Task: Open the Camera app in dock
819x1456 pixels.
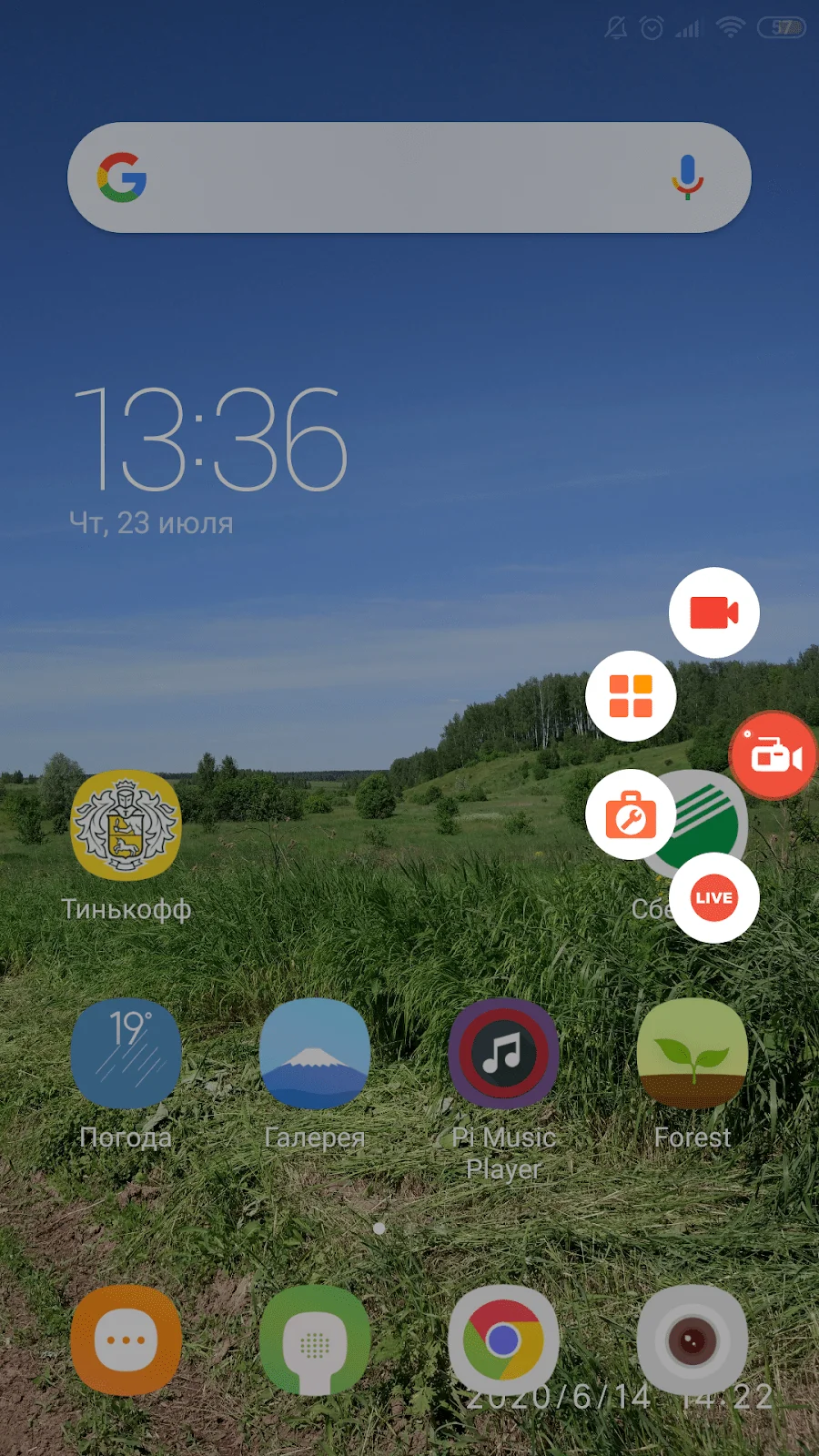Action: (x=693, y=1340)
